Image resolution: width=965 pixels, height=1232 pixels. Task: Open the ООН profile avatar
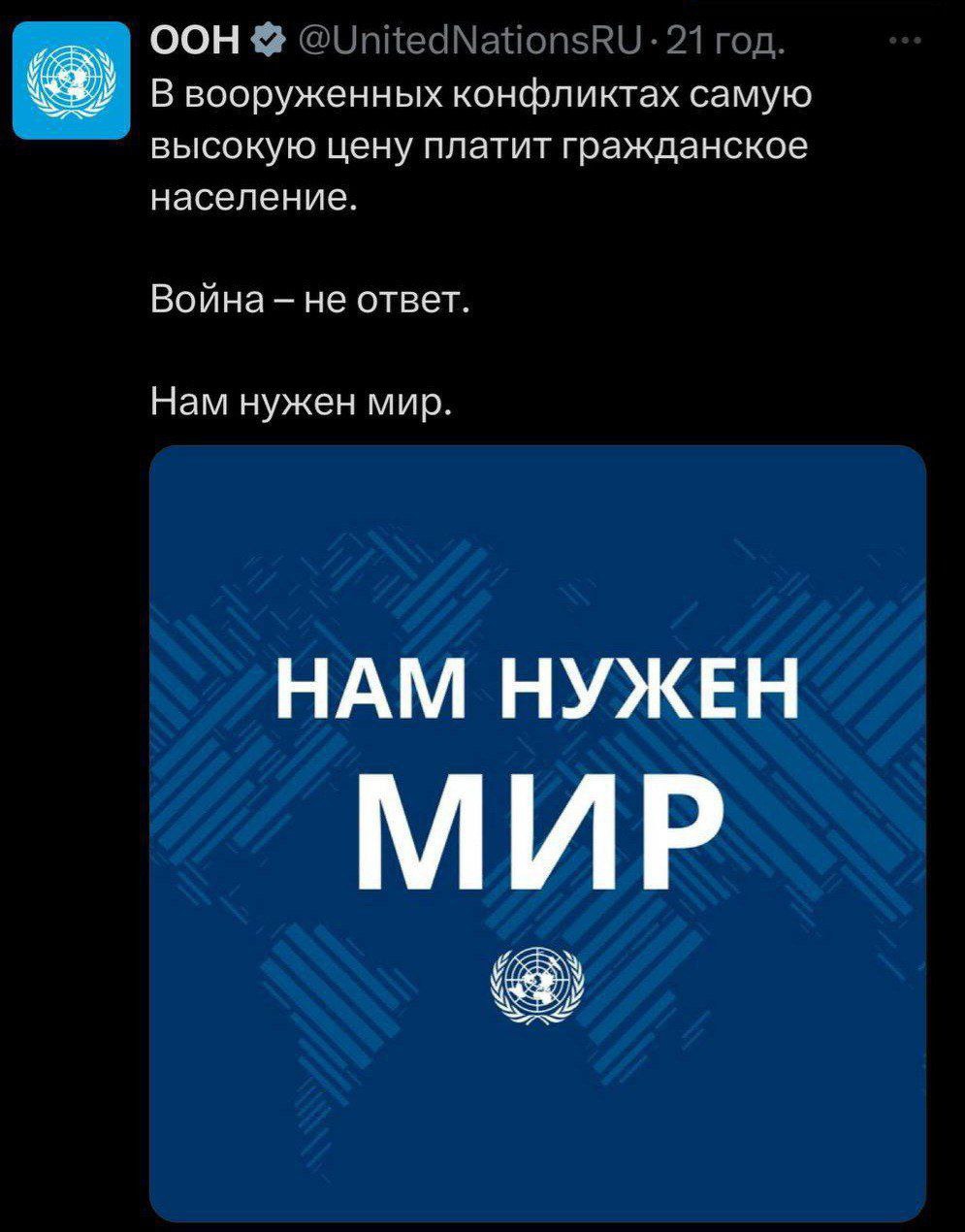(x=71, y=81)
